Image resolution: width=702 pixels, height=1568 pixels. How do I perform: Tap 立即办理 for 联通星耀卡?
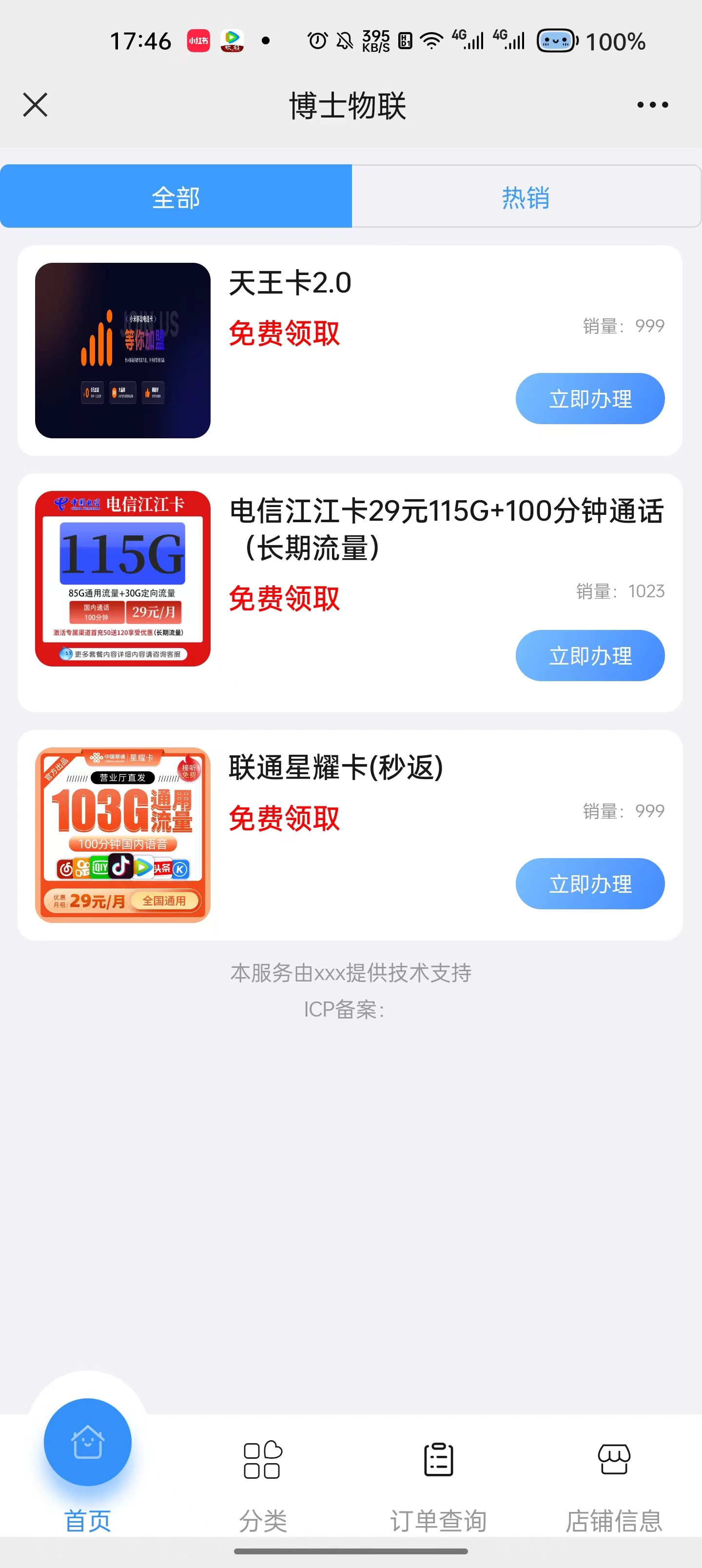(x=590, y=884)
